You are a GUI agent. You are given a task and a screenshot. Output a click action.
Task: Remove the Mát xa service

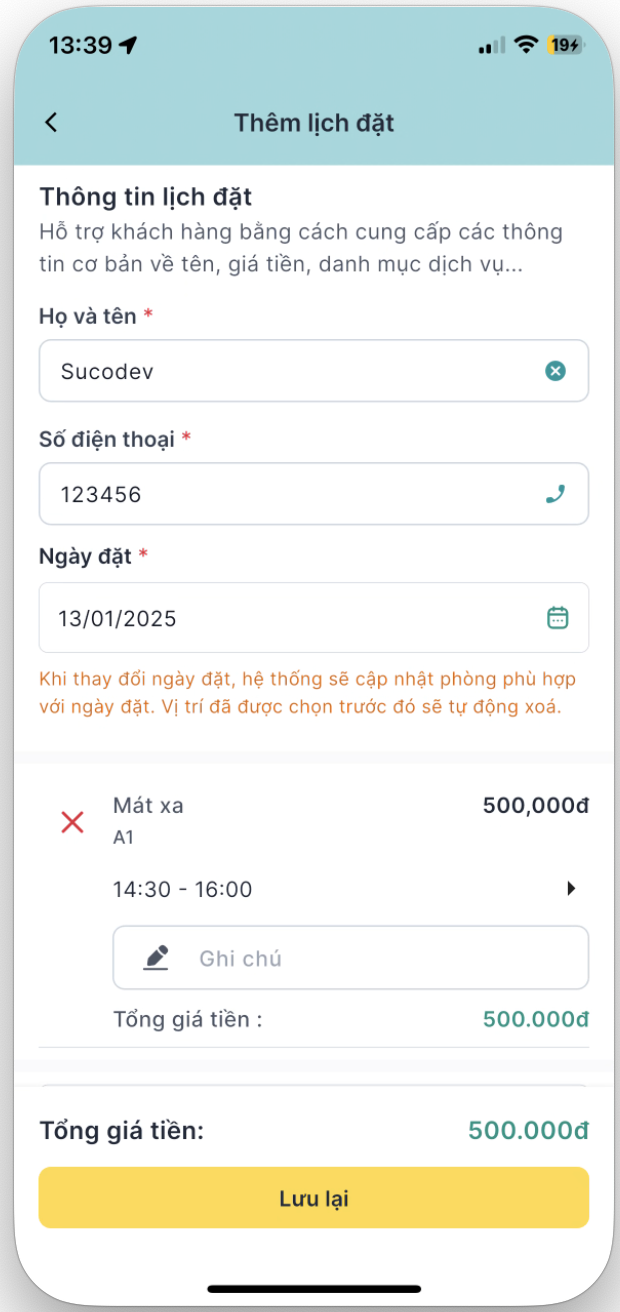pyautogui.click(x=73, y=822)
